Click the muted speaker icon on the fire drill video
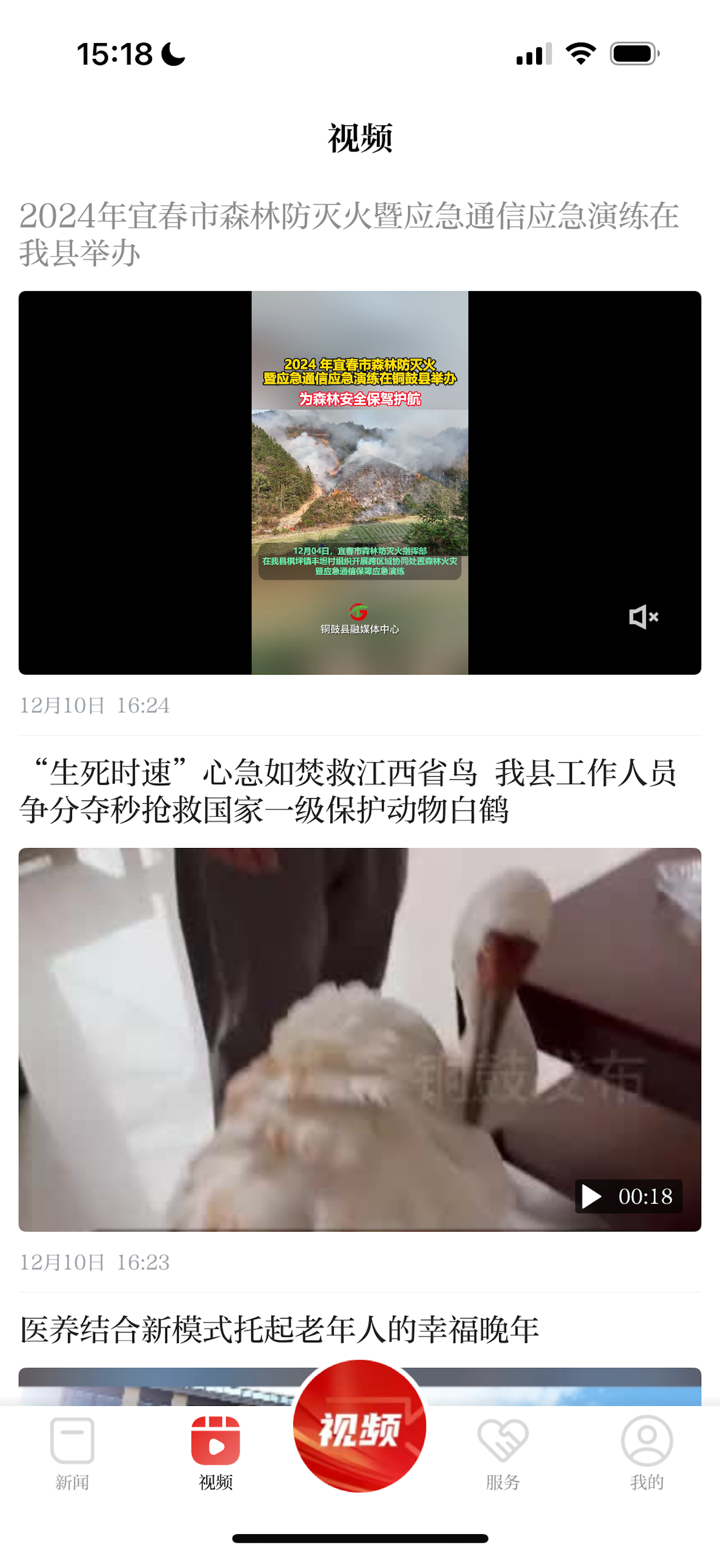Image resolution: width=720 pixels, height=1558 pixels. pos(643,618)
